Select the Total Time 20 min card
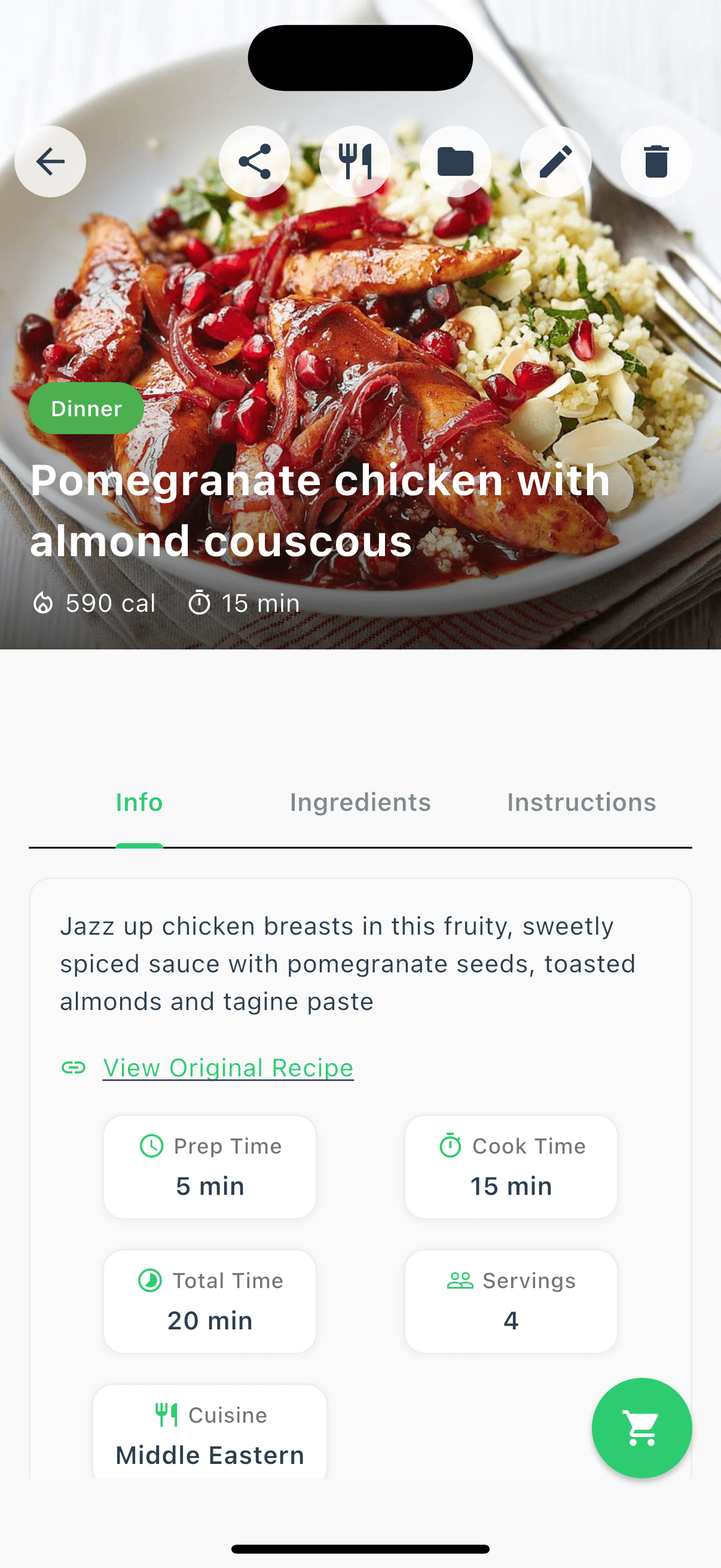The height and width of the screenshot is (1568, 721). (209, 1301)
